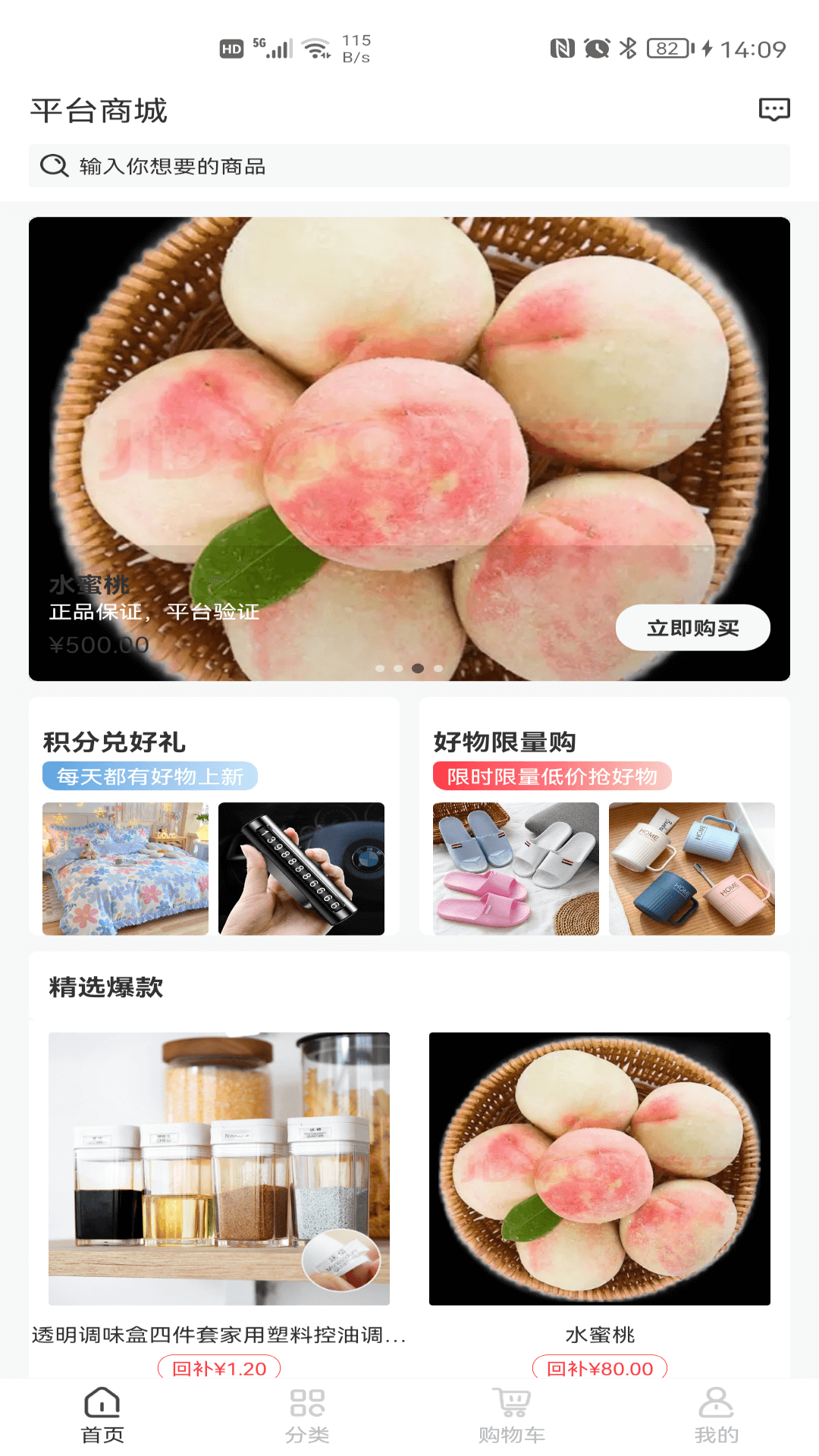Screen dimensions: 819x1456
Task: Tap the product search box
Action: coord(409,166)
